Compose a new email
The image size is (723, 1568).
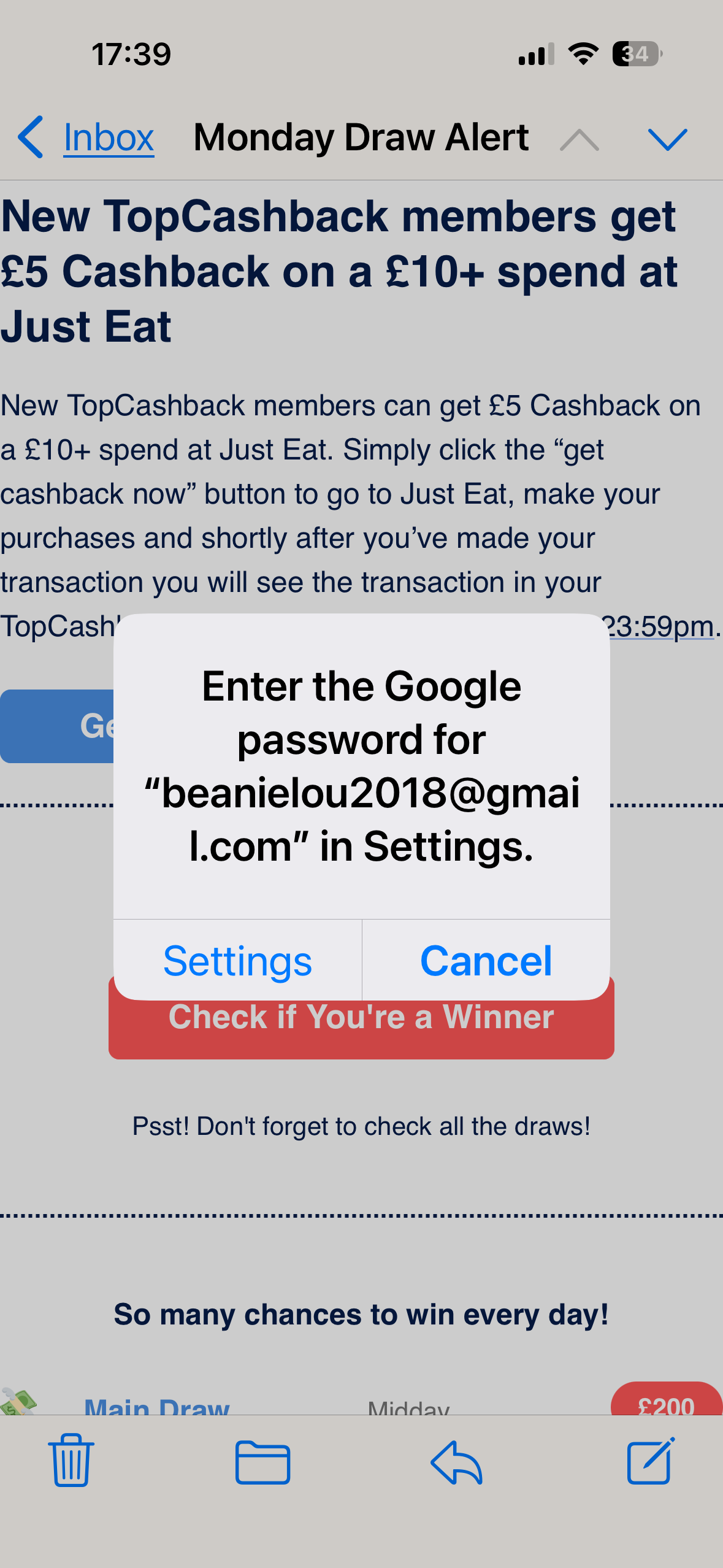tap(650, 1461)
